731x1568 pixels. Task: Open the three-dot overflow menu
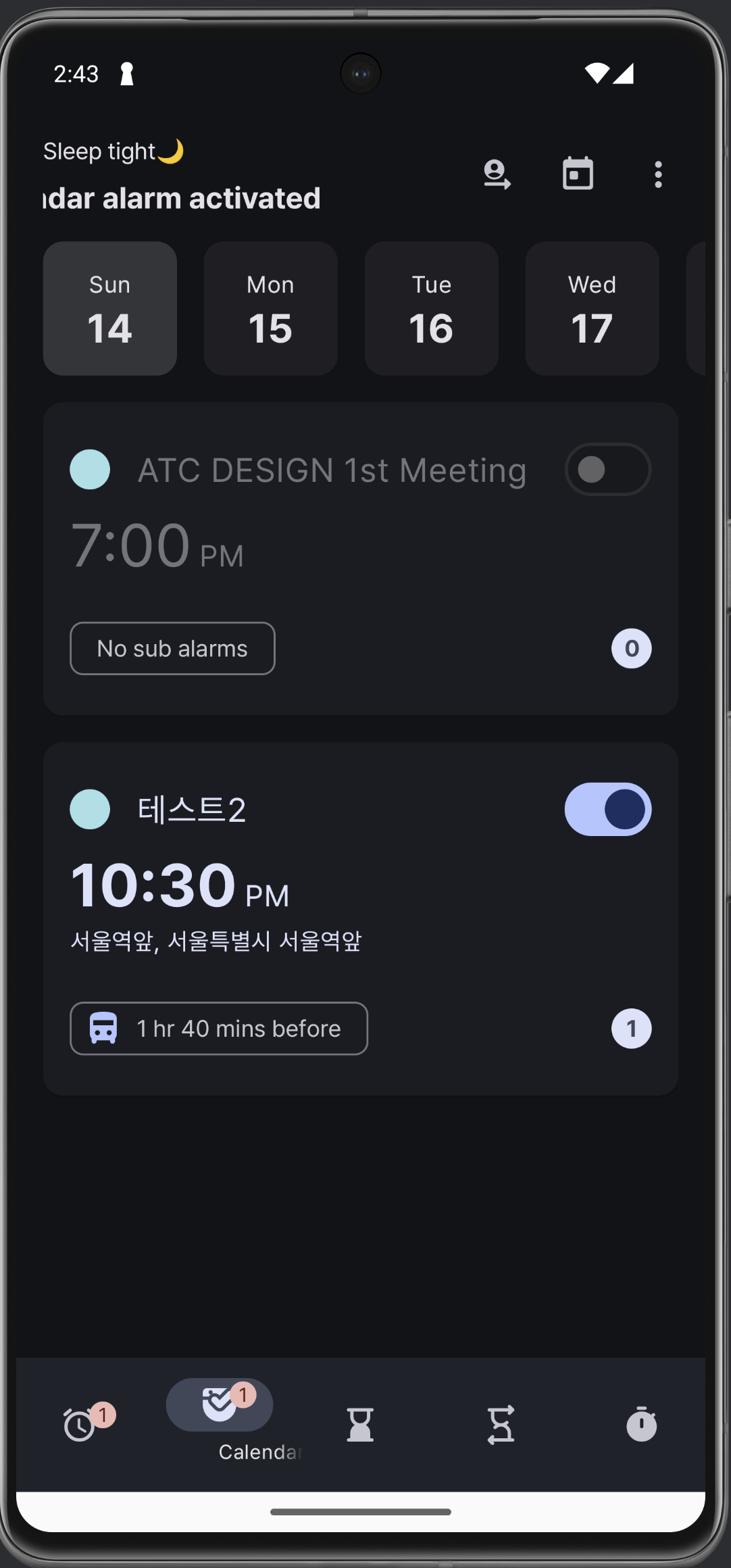658,174
